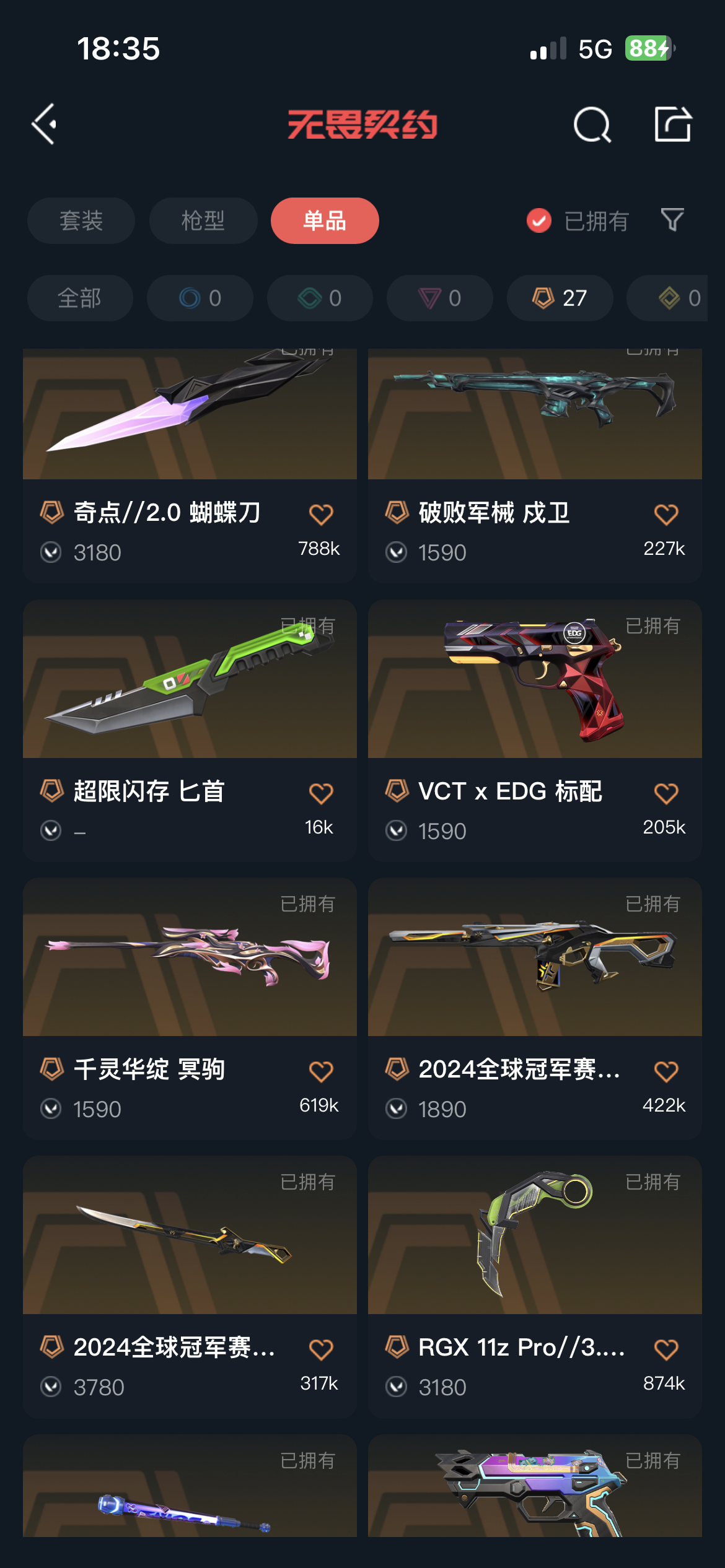The image size is (725, 1568).
Task: Favorite the 2024全球冠军赛 skin priced 1890
Action: [x=666, y=1071]
